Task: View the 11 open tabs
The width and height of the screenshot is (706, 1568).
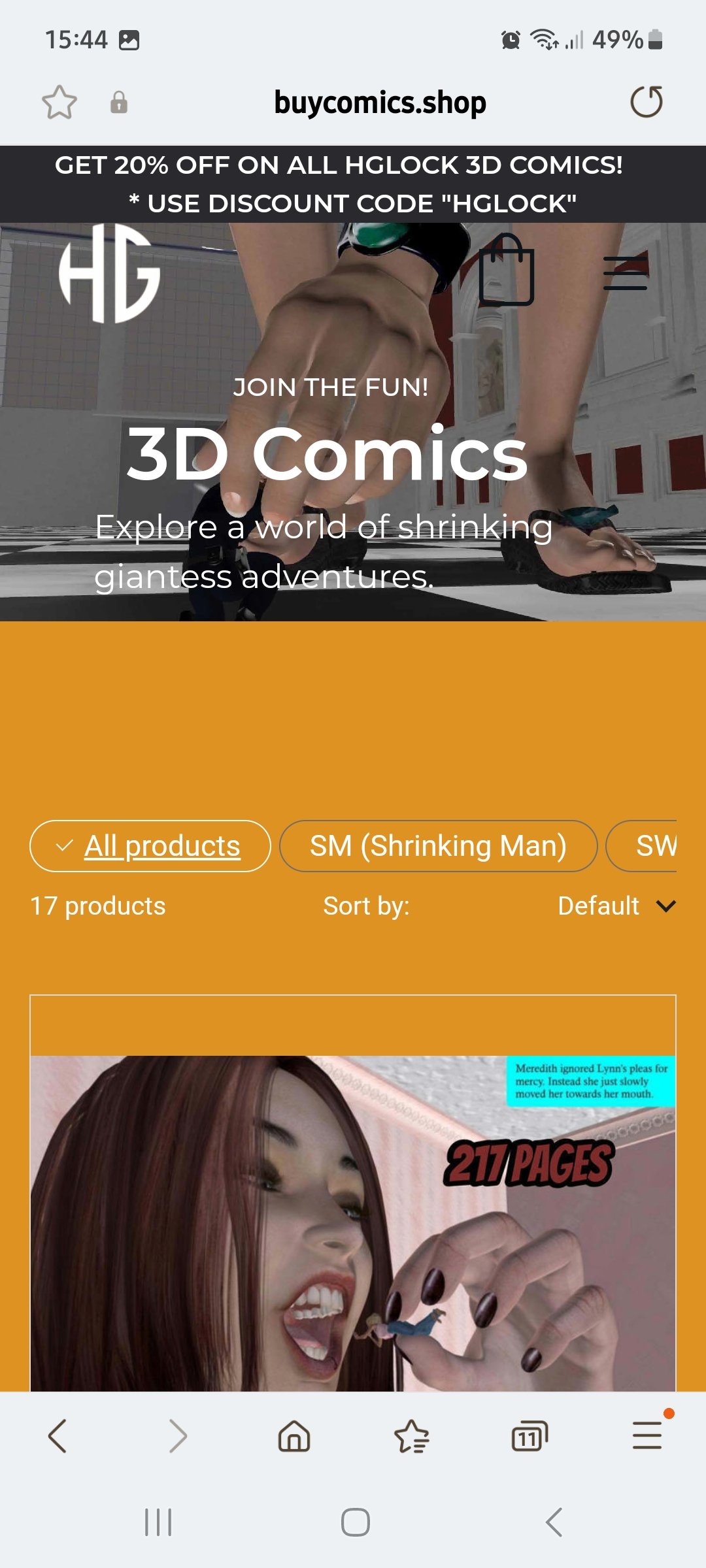Action: click(529, 1436)
